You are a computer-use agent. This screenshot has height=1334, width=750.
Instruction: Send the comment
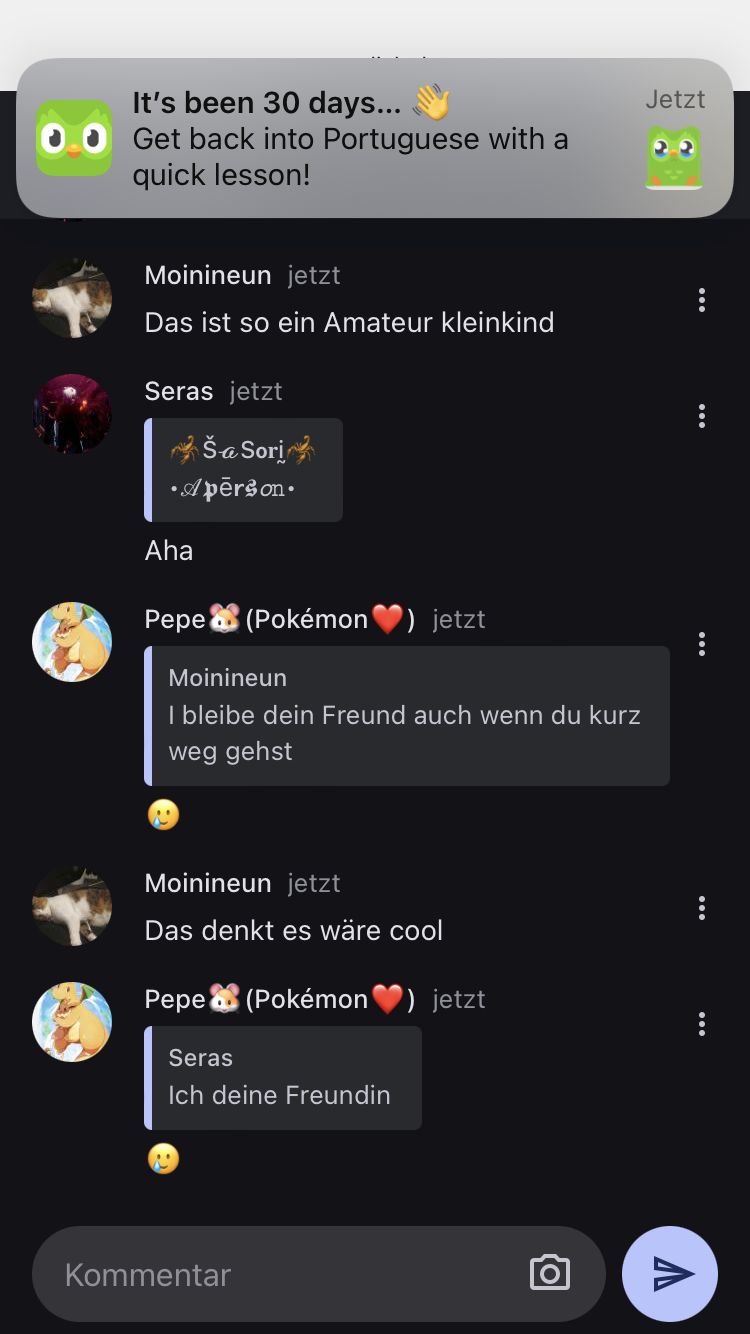click(x=670, y=1273)
